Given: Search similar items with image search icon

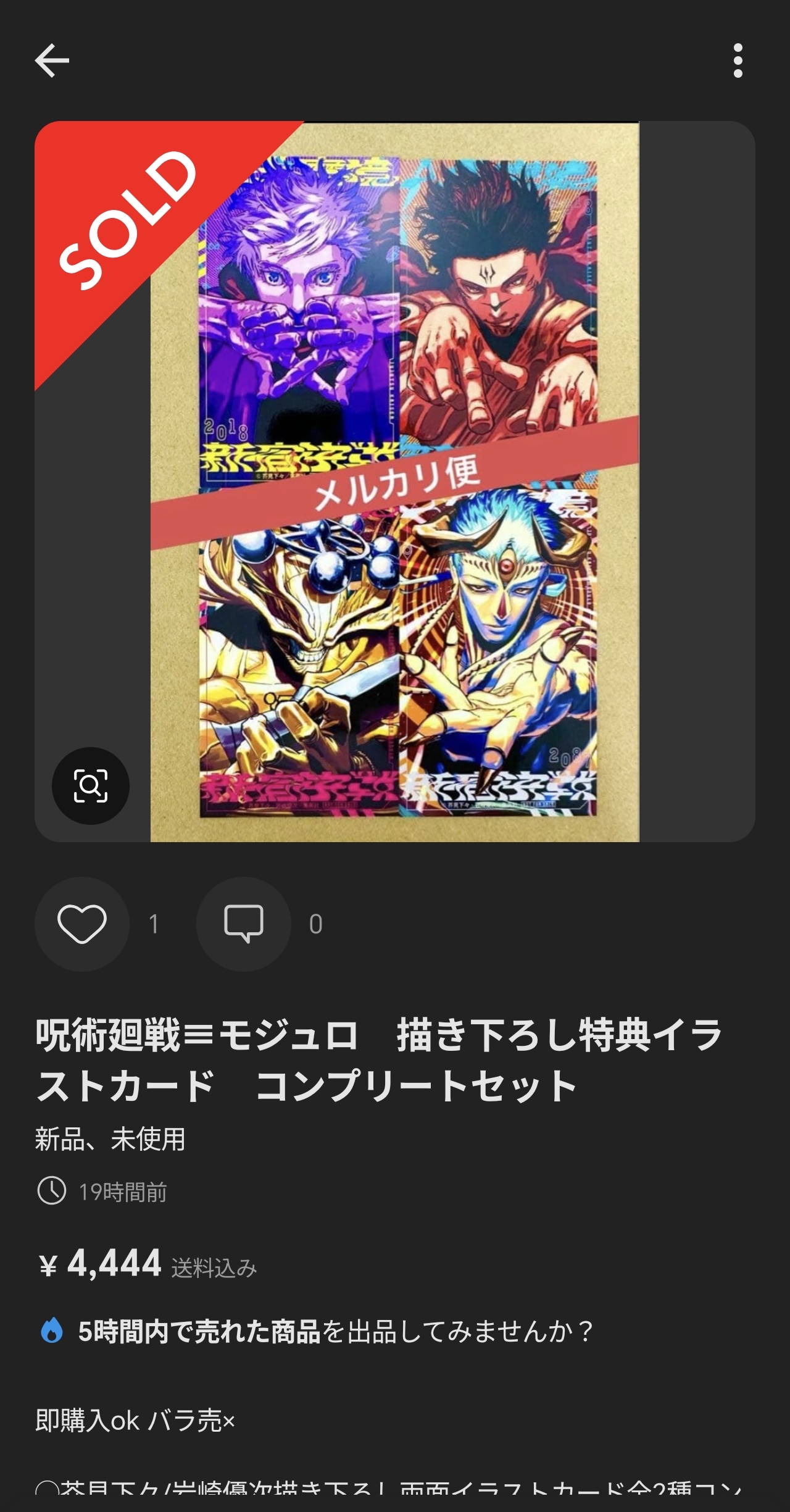Looking at the screenshot, I should (x=91, y=785).
